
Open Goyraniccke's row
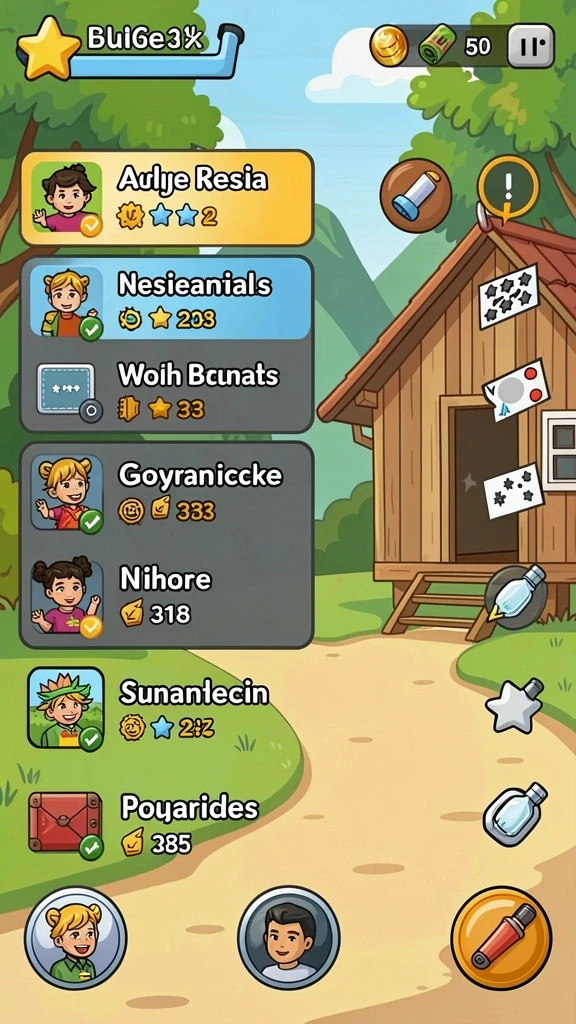167,493
